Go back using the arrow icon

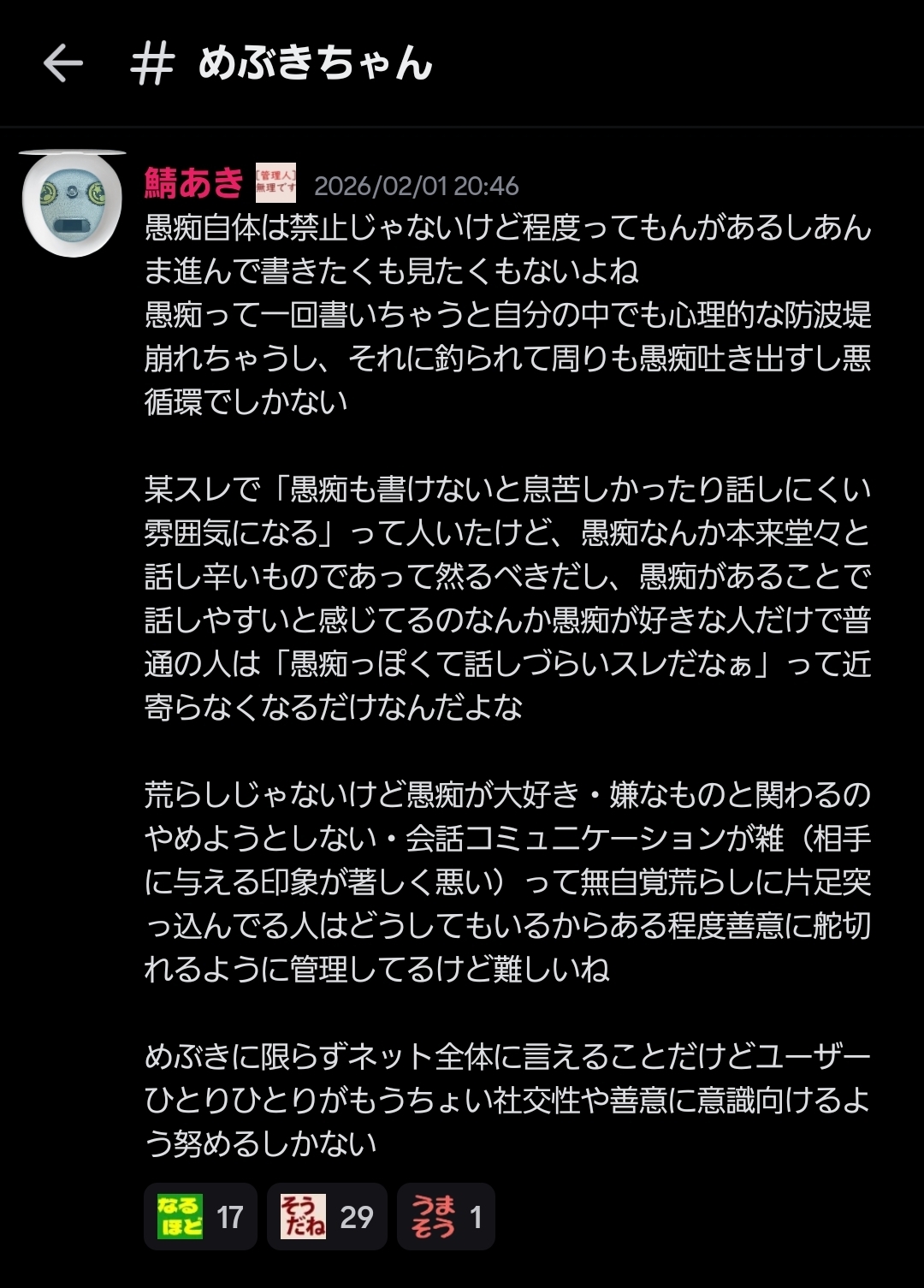click(63, 63)
